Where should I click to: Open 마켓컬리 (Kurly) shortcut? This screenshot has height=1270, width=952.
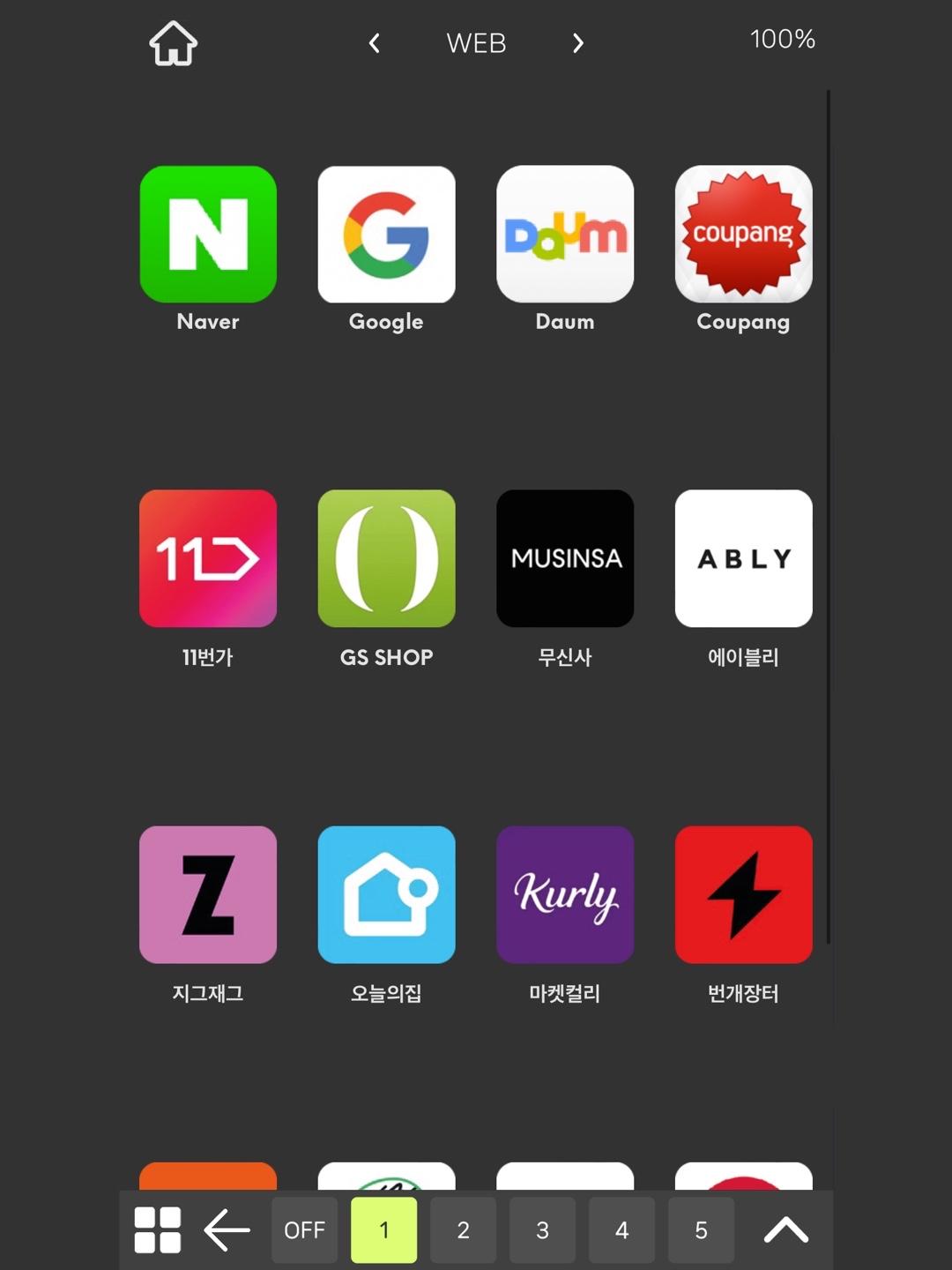coord(565,894)
